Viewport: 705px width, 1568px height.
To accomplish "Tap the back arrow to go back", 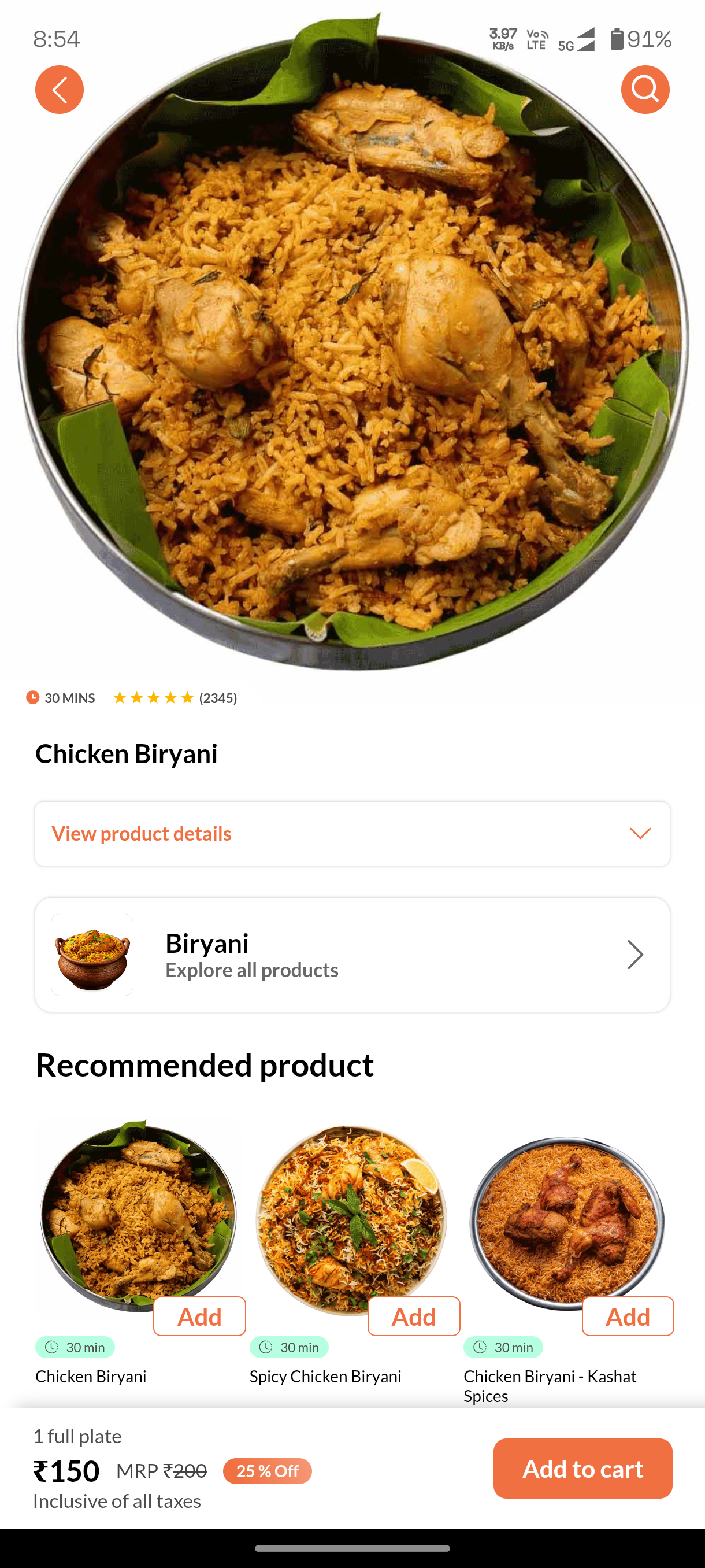I will coord(59,89).
